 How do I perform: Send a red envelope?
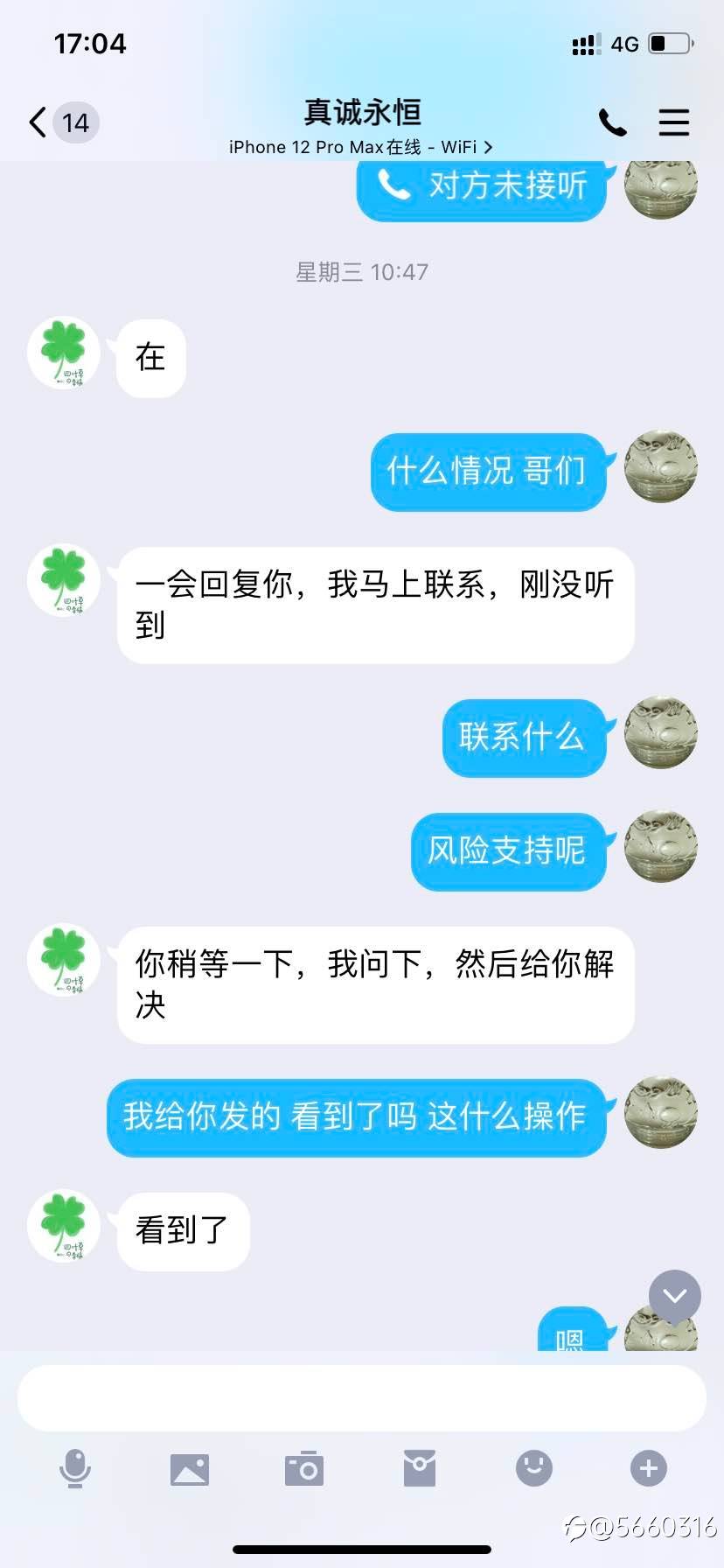[420, 1468]
